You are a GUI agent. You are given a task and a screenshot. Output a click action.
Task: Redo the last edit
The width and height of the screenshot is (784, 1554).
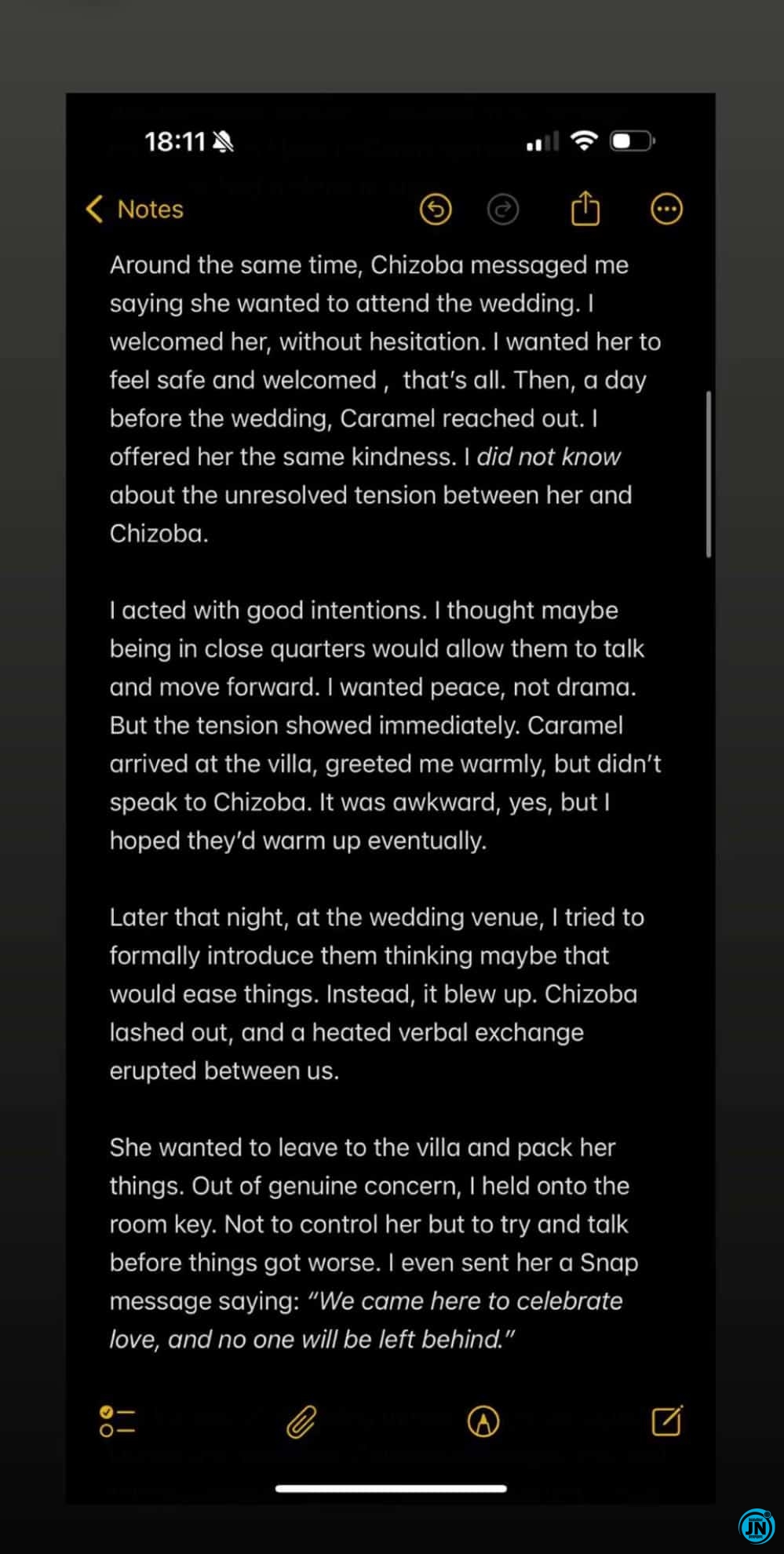coord(503,210)
